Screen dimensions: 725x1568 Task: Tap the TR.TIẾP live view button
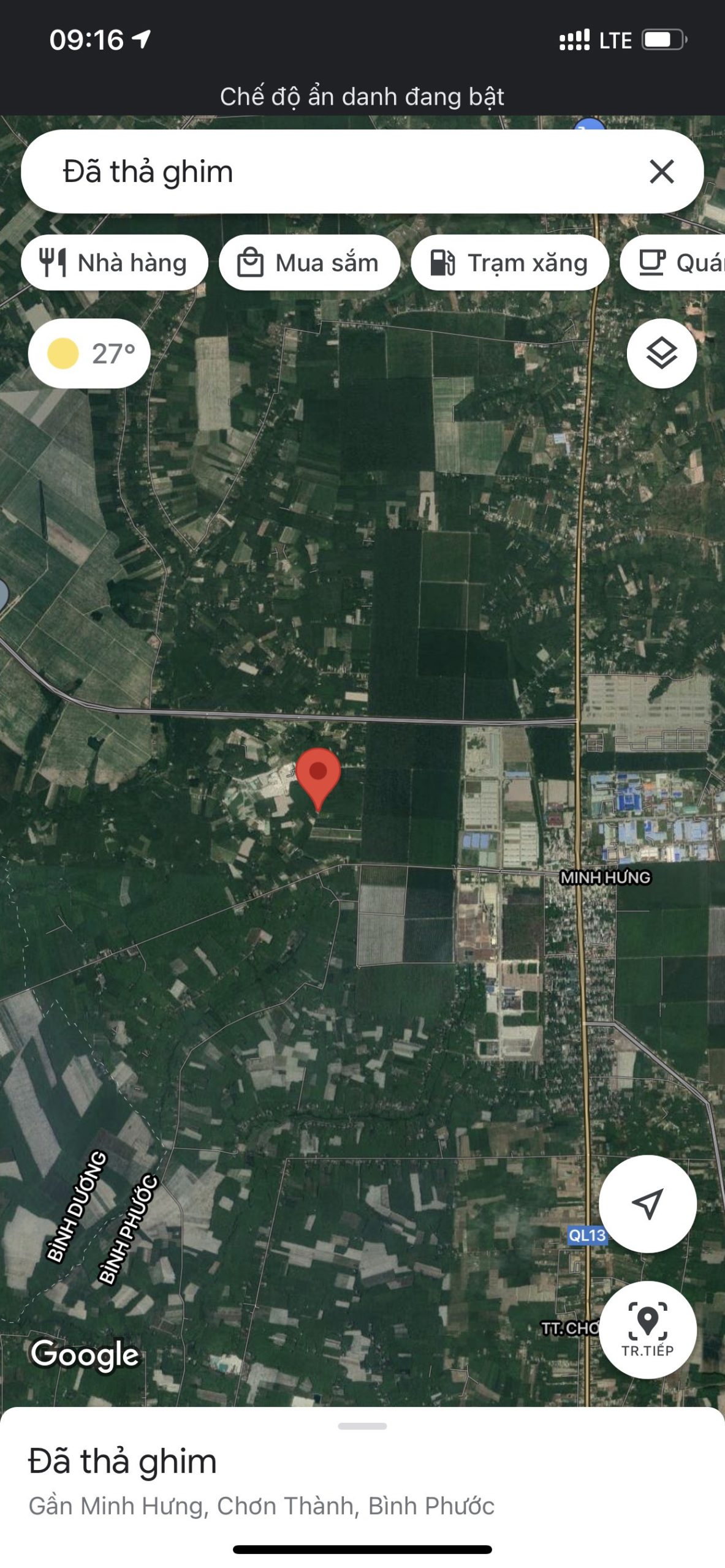[x=647, y=1330]
